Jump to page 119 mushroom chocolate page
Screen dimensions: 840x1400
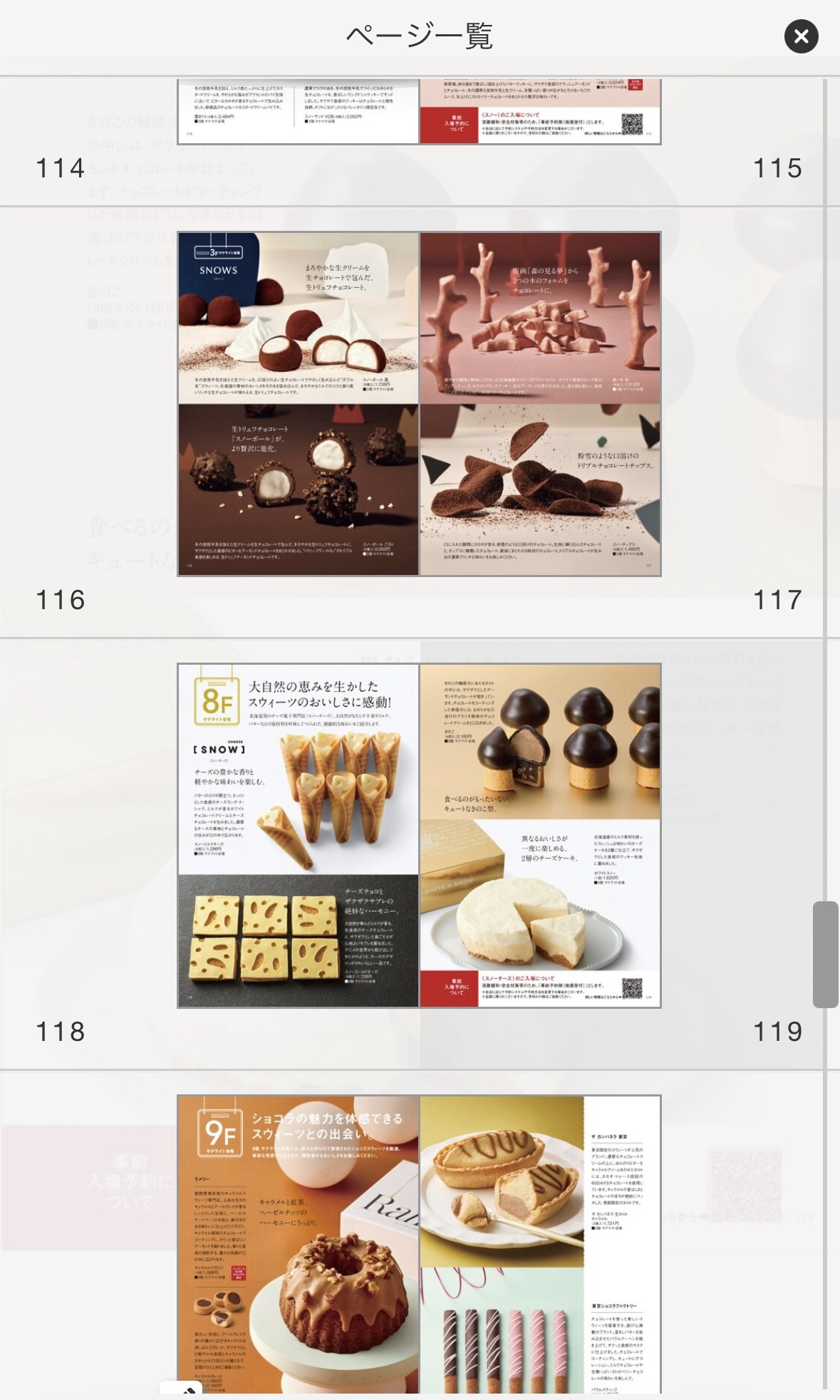(540, 835)
